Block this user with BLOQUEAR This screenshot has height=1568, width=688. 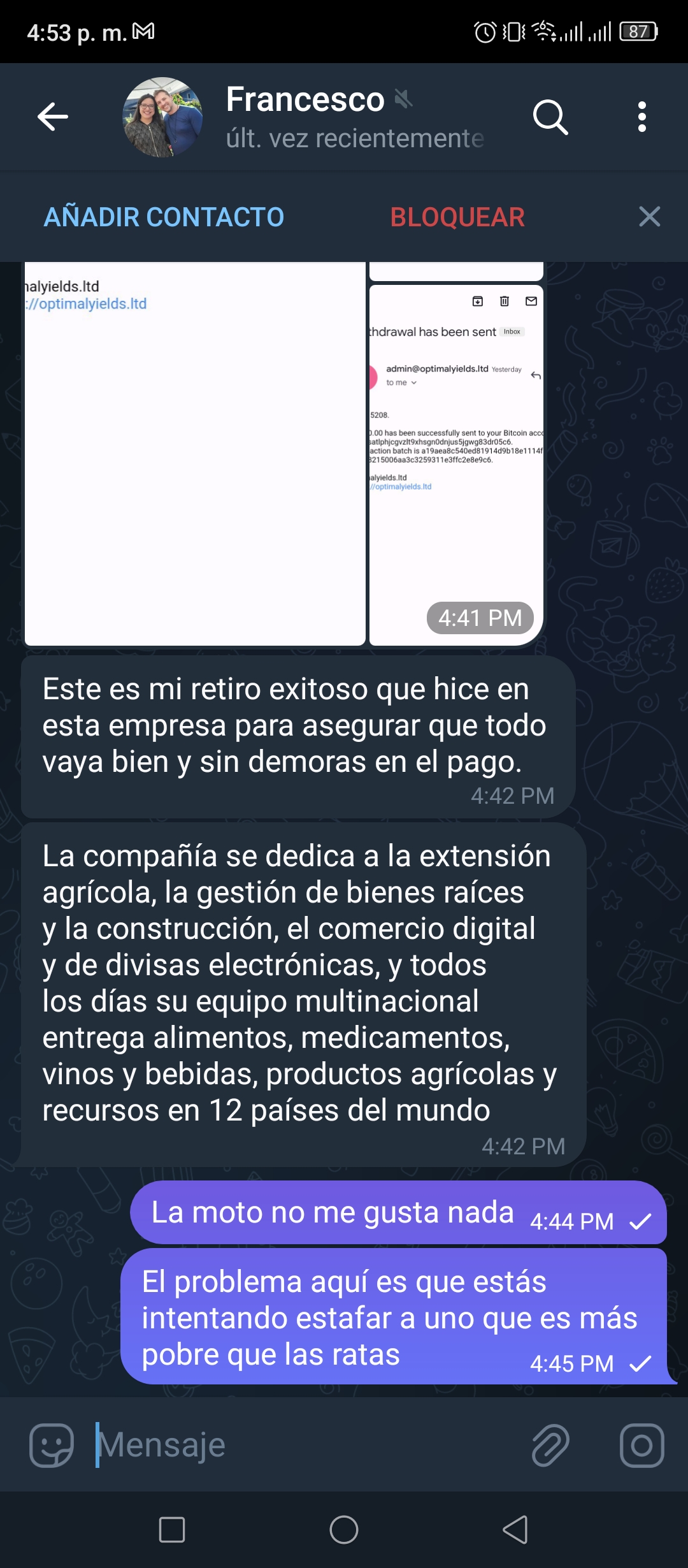click(x=457, y=217)
